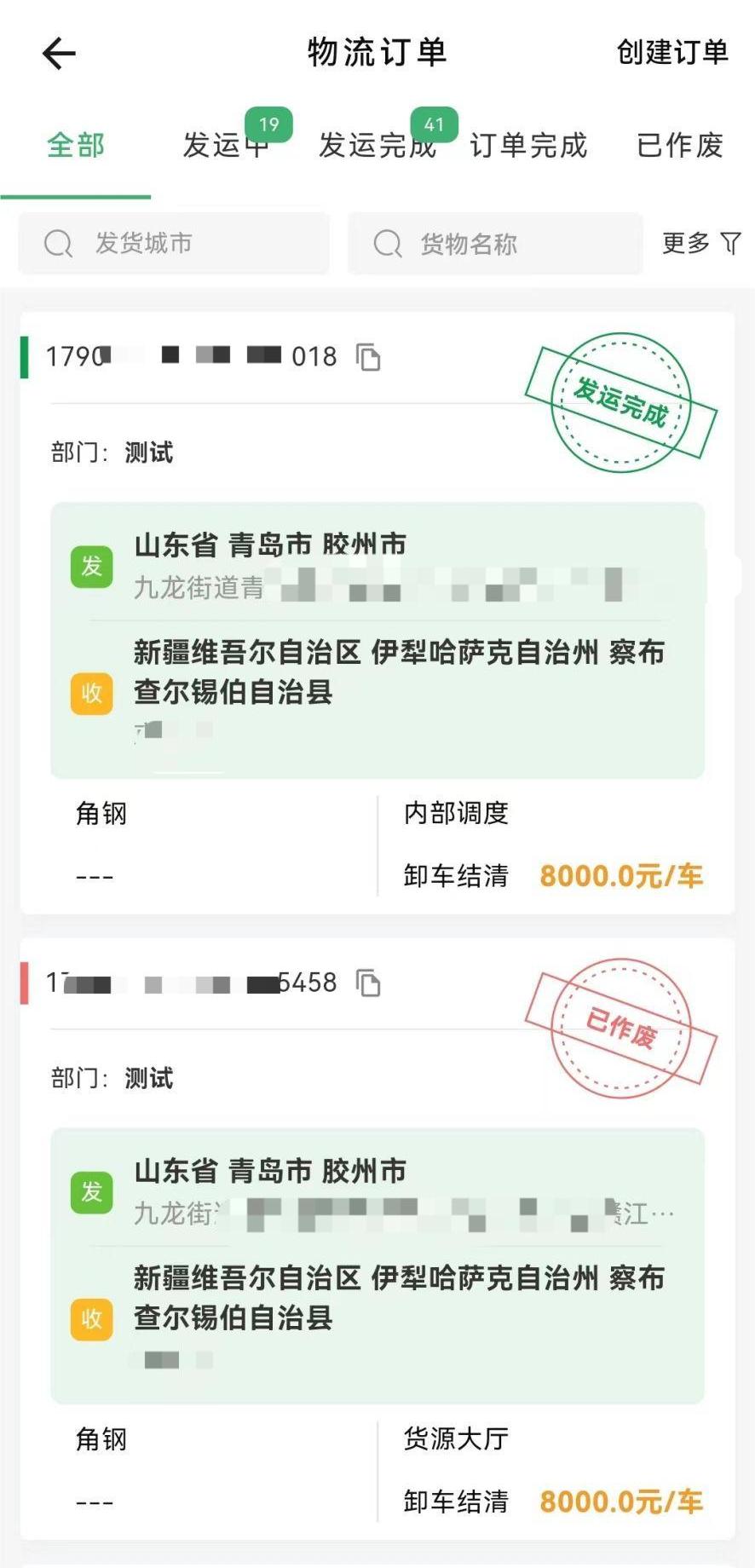This screenshot has height=1568, width=755.
Task: Switch to the 全部 tab
Action: 76,145
